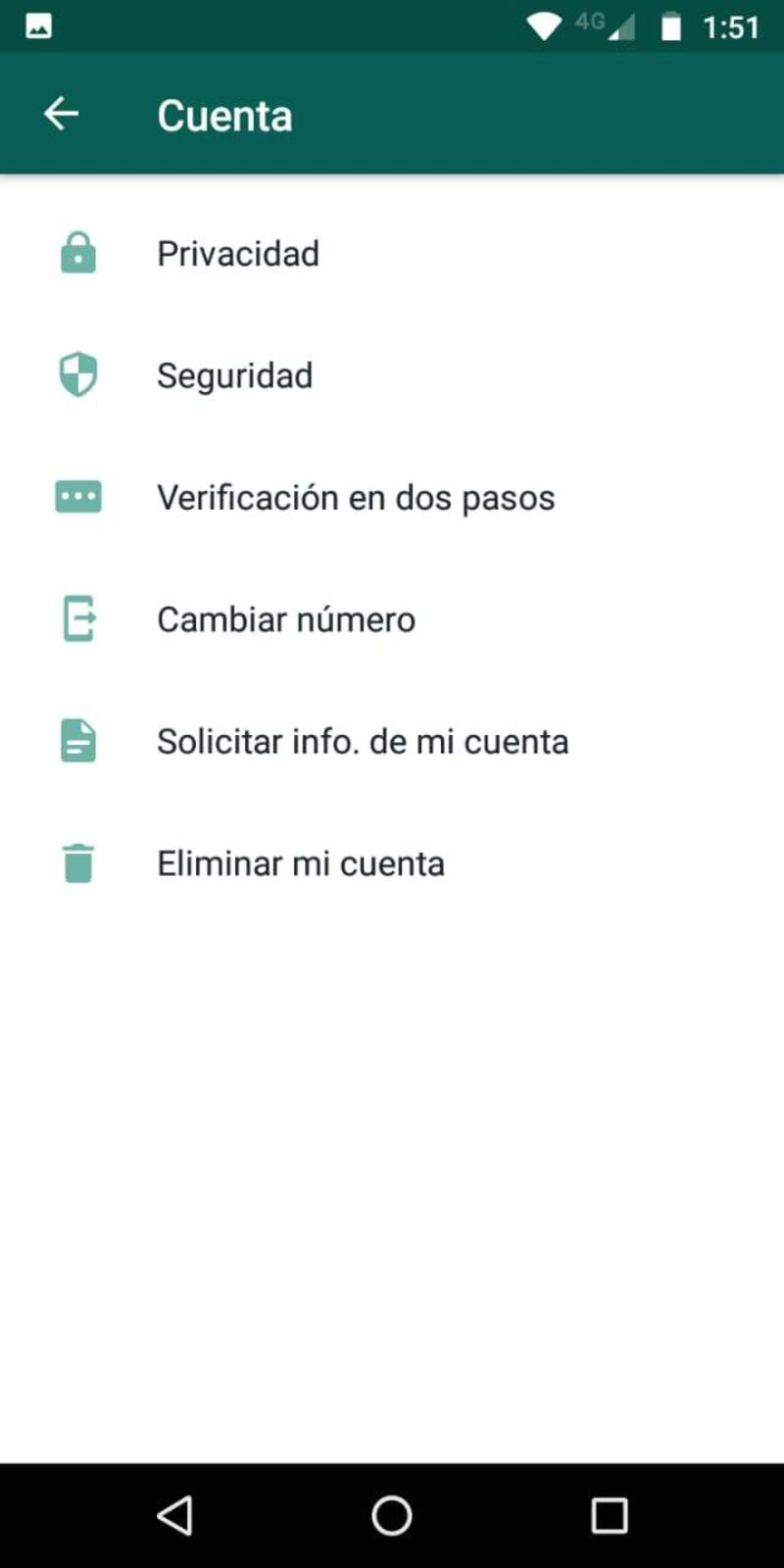Open Solicitar info. de mi cuenta
Image resolution: width=784 pixels, height=1568 pixels.
pyautogui.click(x=392, y=741)
